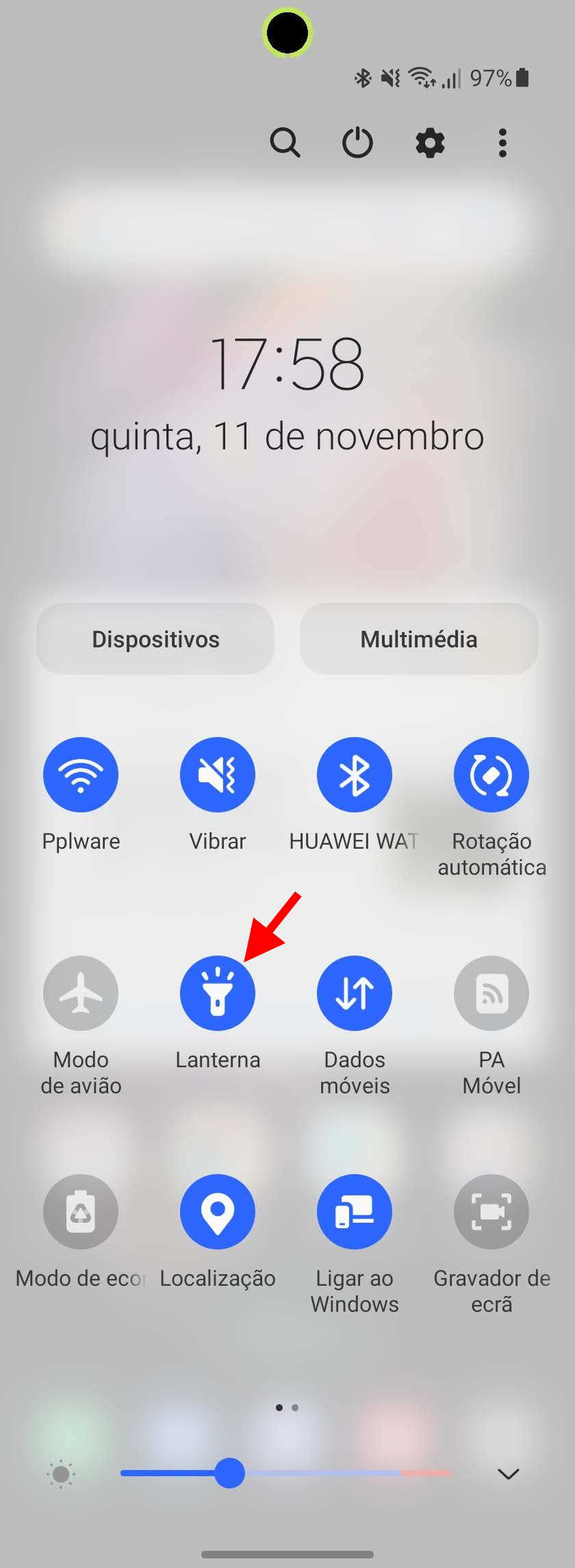Expand brightness options with the down chevron
575x1568 pixels.
pos(508,1473)
